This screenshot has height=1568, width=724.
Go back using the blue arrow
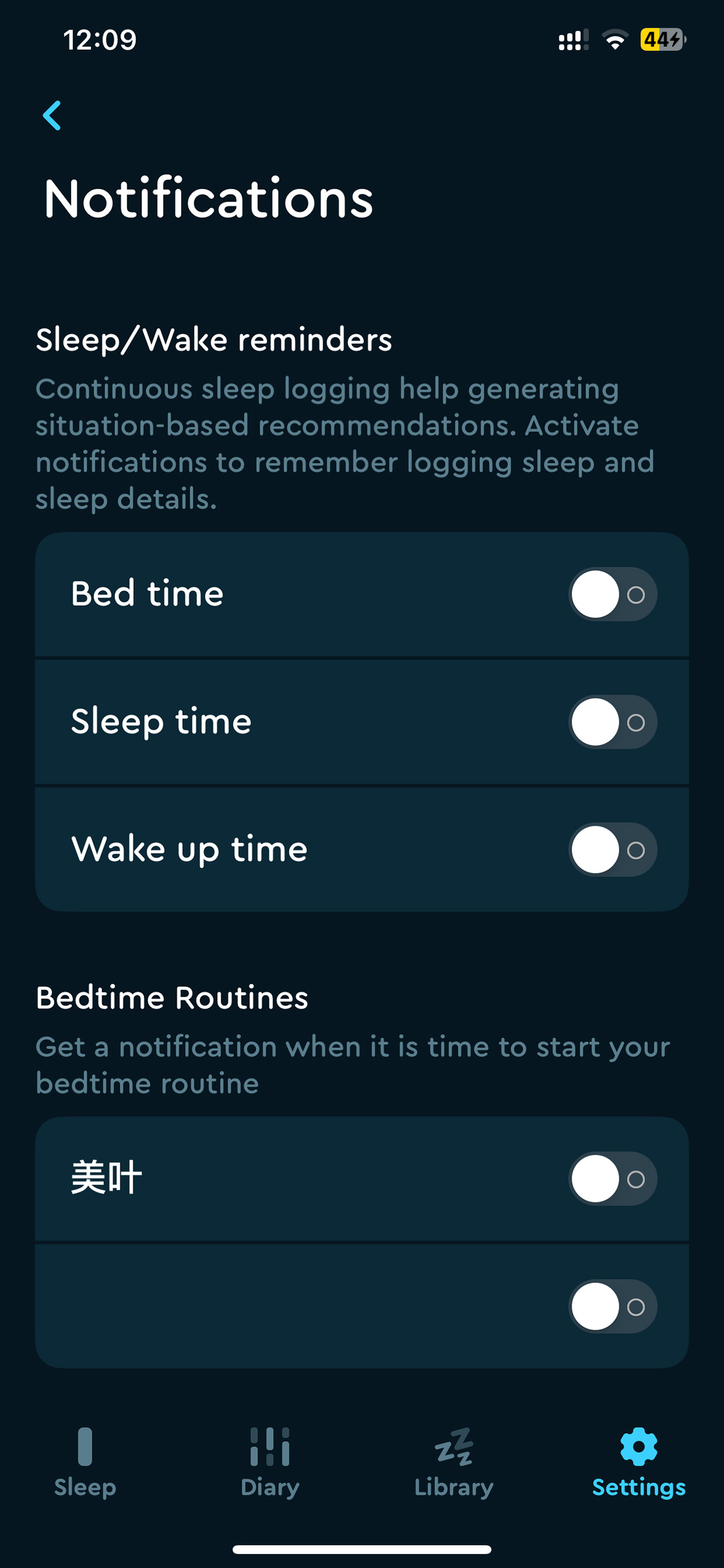coord(53,116)
